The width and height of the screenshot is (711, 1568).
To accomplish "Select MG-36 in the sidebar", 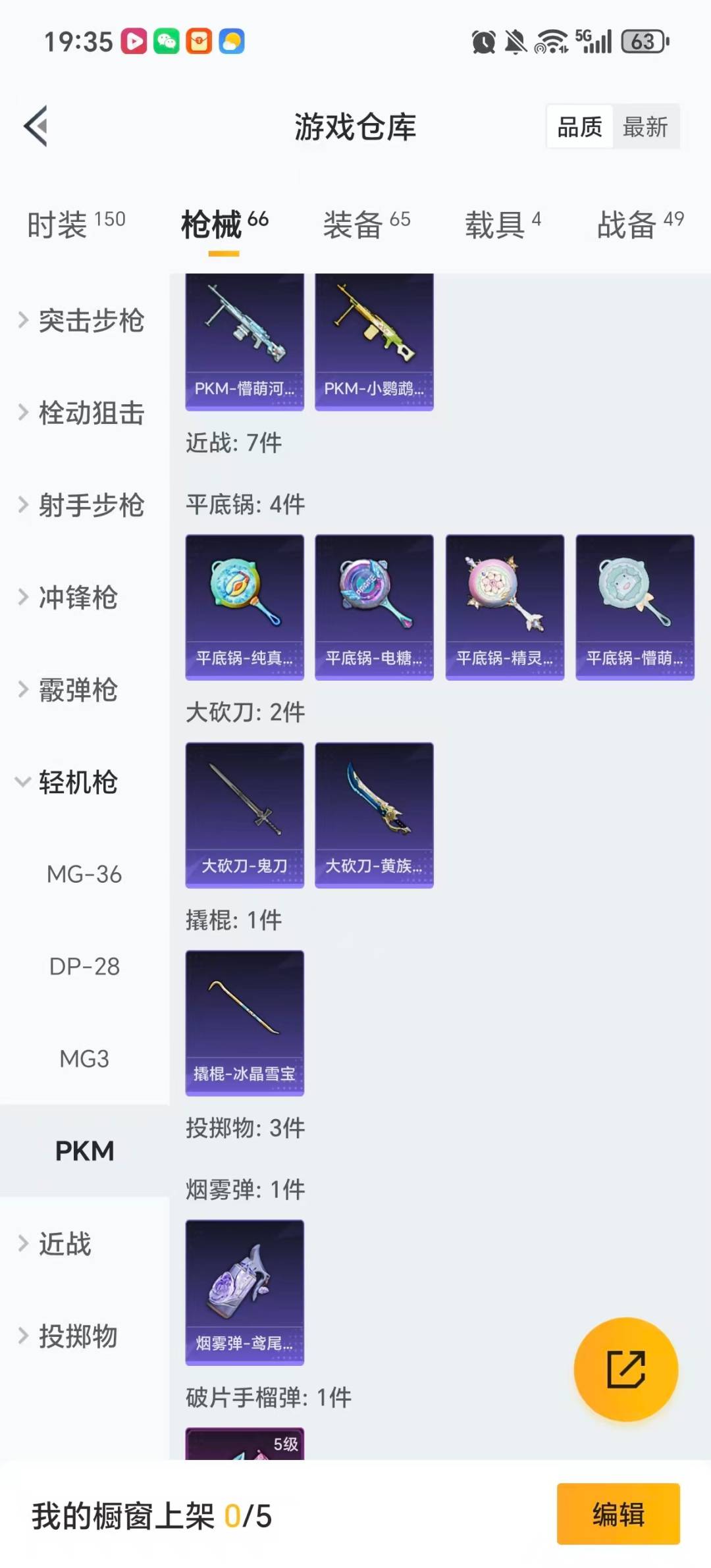I will 84,874.
